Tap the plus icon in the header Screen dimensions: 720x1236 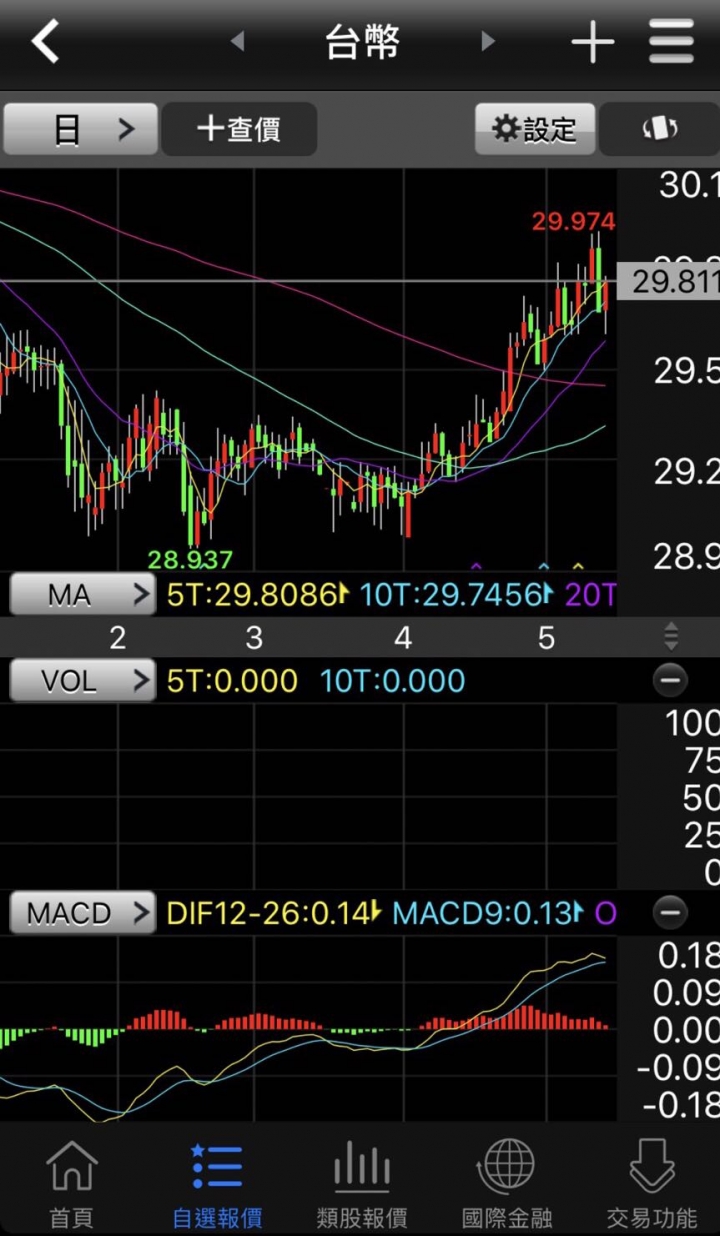click(x=592, y=42)
